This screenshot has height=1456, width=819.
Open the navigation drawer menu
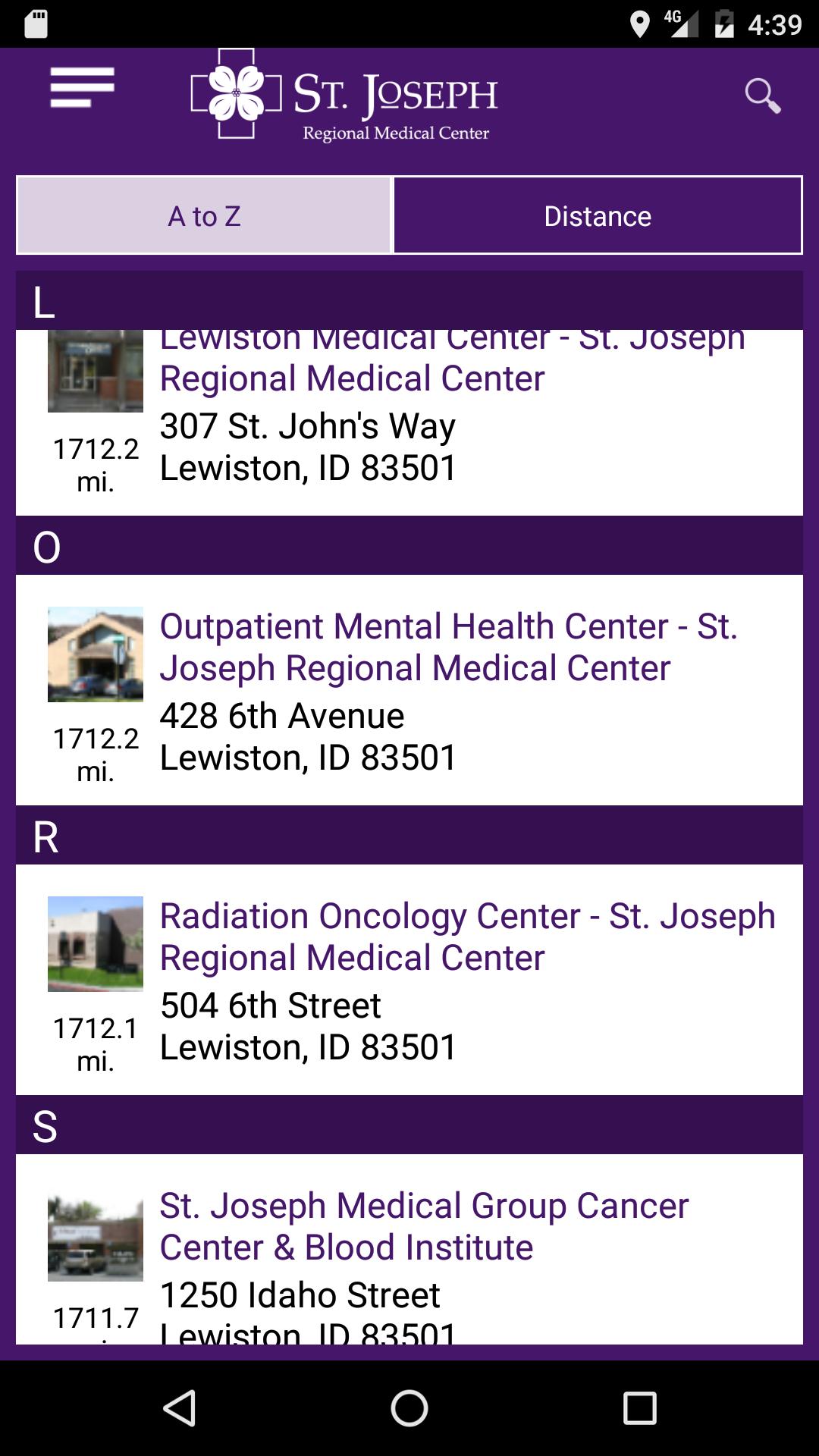pos(80,86)
